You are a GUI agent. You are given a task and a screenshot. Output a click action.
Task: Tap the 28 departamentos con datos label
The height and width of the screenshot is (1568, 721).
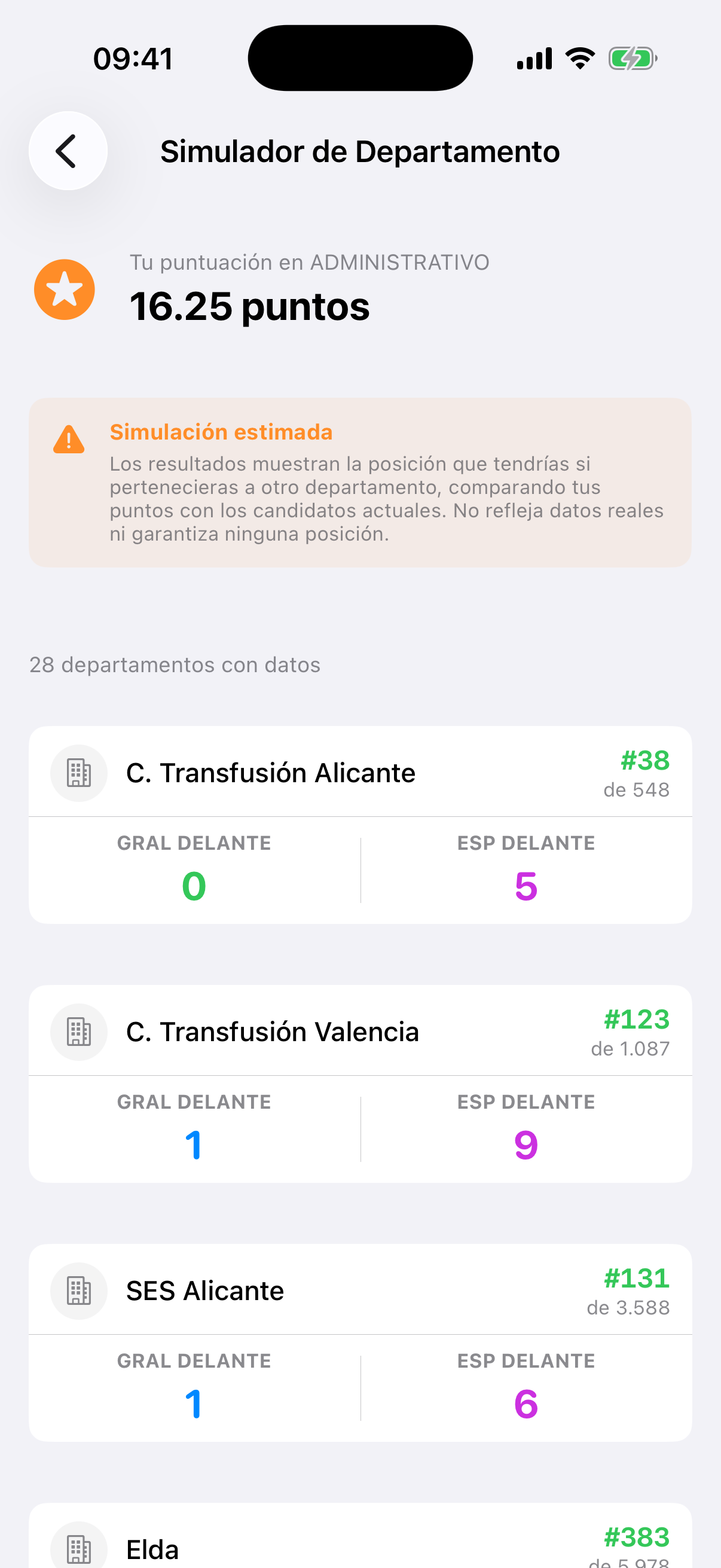(175, 665)
